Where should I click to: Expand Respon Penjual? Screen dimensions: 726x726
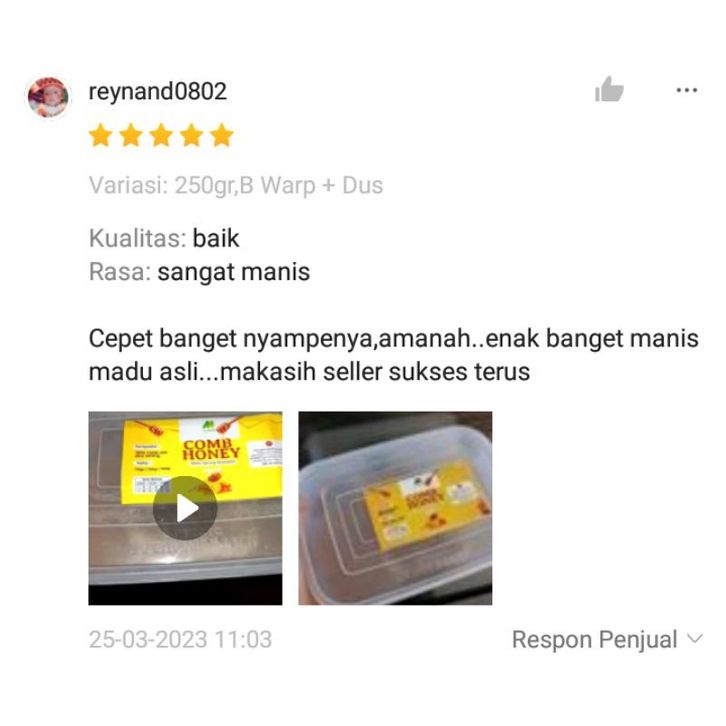[607, 640]
